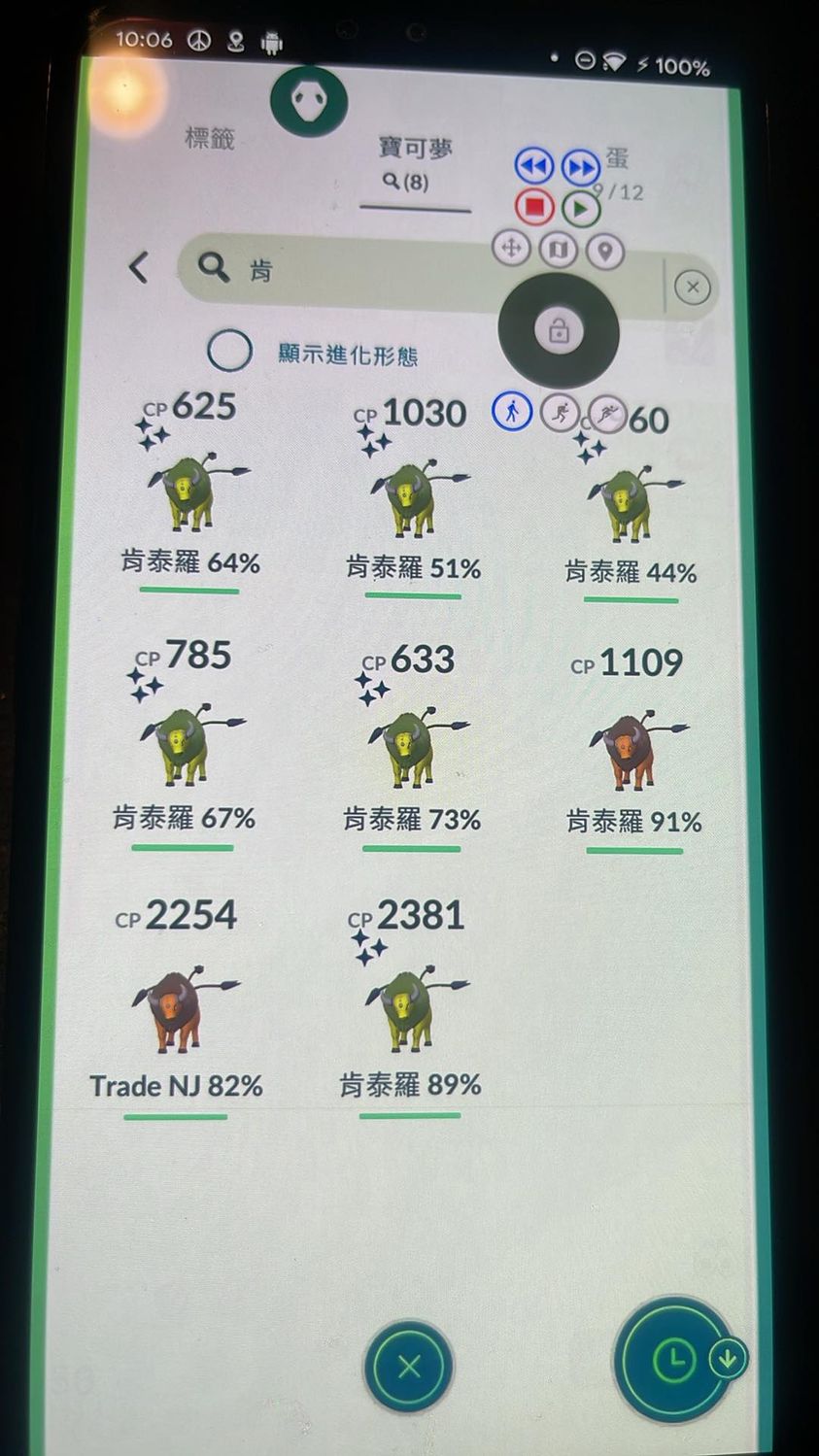Switch to the 標籤 tab
The width and height of the screenshot is (819, 1456).
(210, 138)
